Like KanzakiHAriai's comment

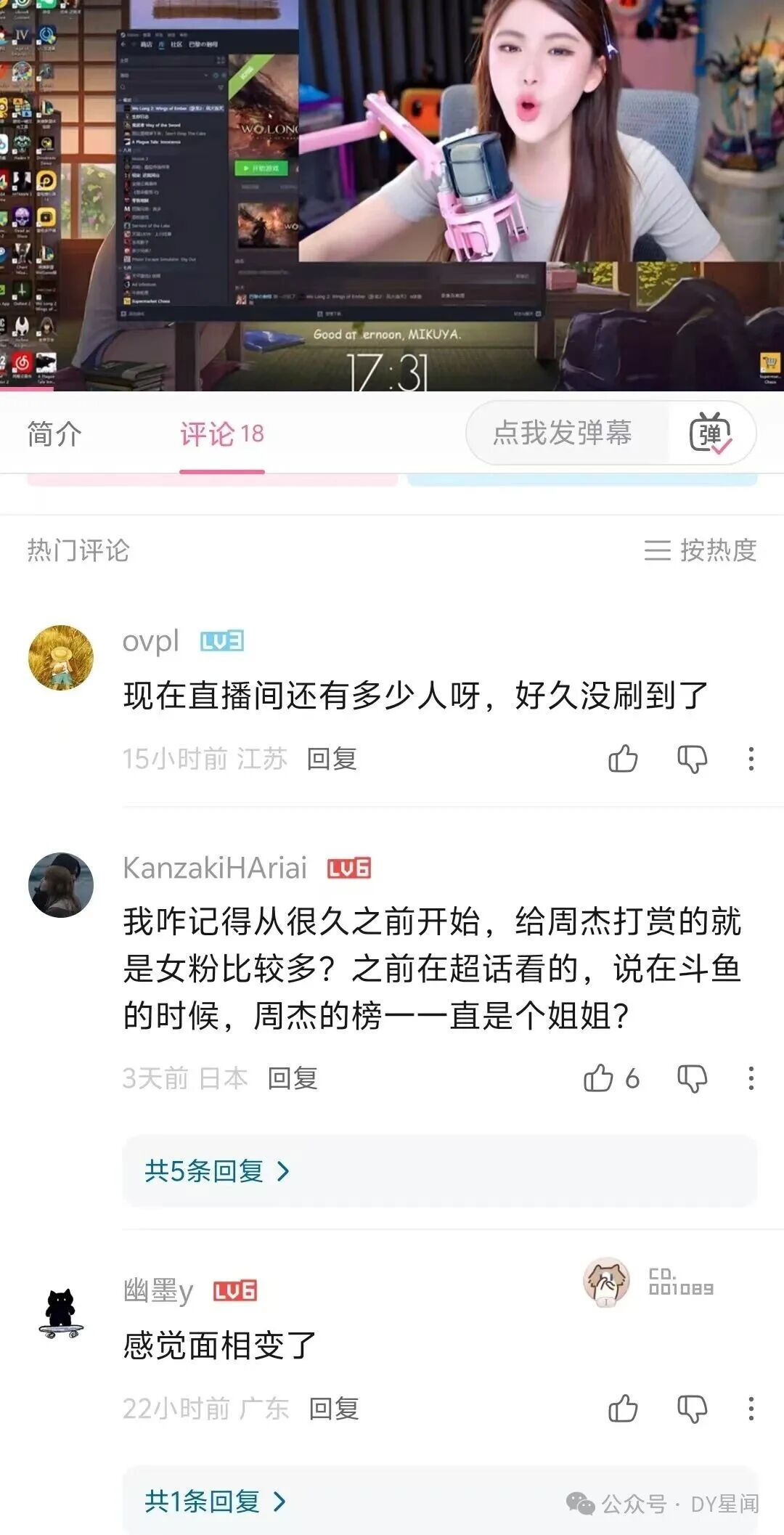(x=611, y=1078)
